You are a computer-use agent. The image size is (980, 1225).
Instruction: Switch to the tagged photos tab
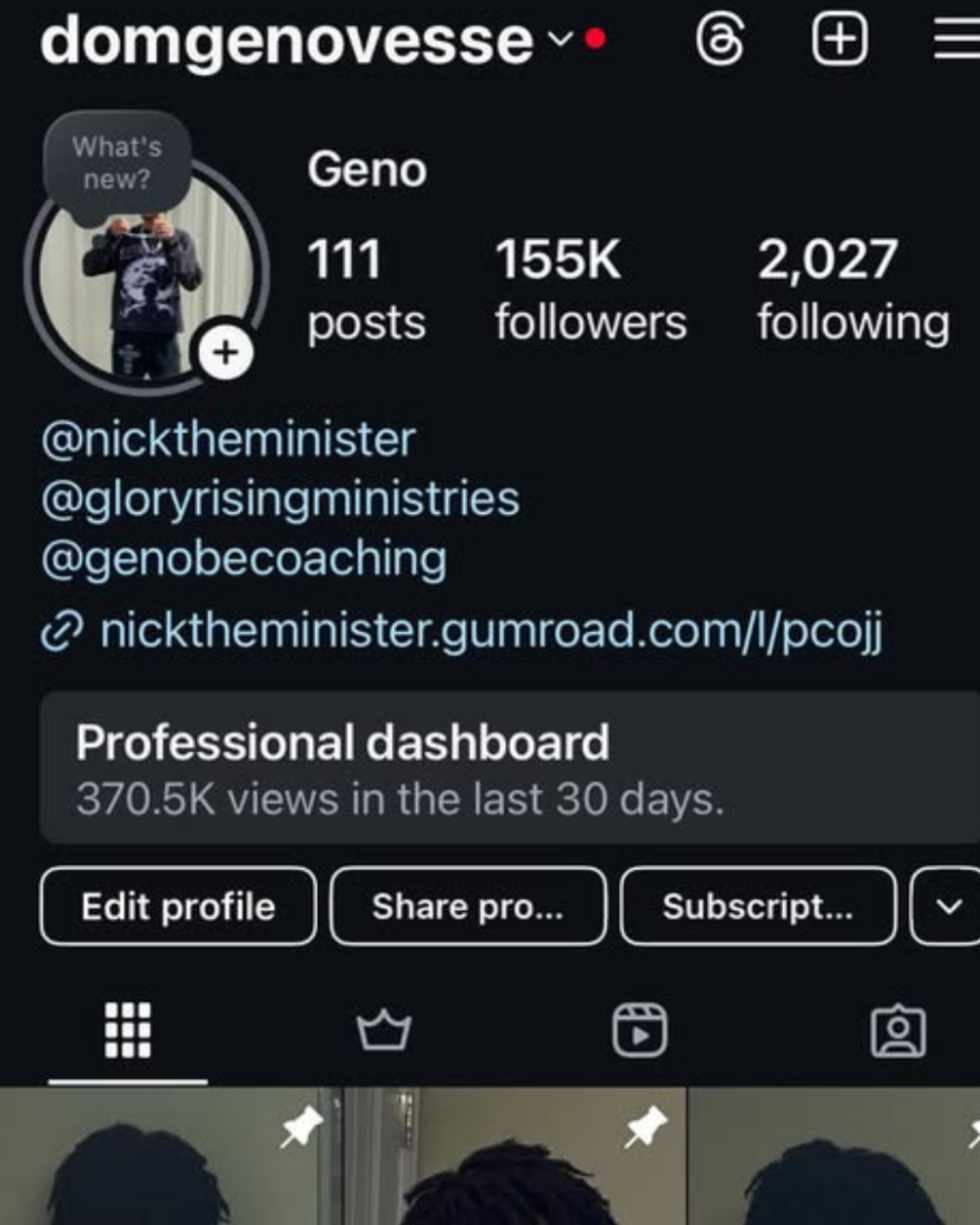click(x=897, y=1030)
